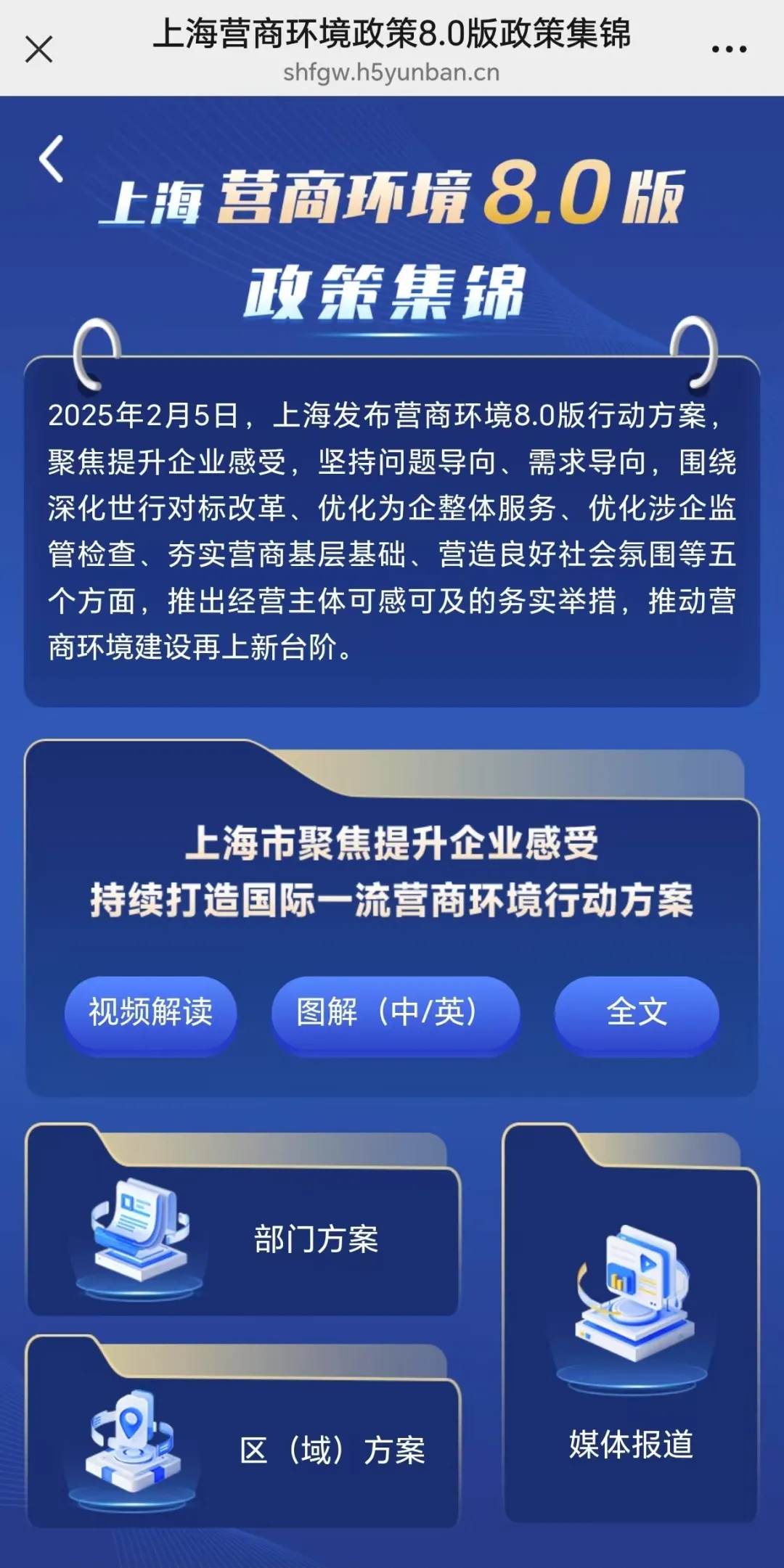
Task: Open 视频解读 video interpretation
Action: (151, 1012)
